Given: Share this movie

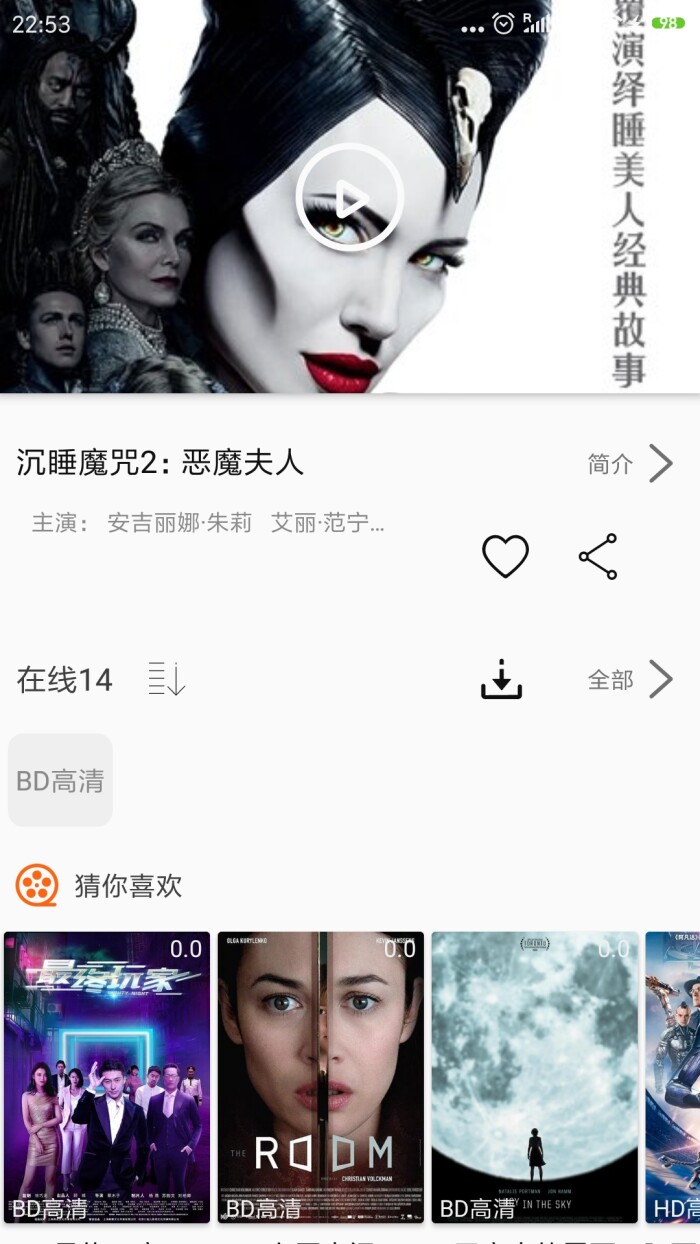Looking at the screenshot, I should (598, 556).
